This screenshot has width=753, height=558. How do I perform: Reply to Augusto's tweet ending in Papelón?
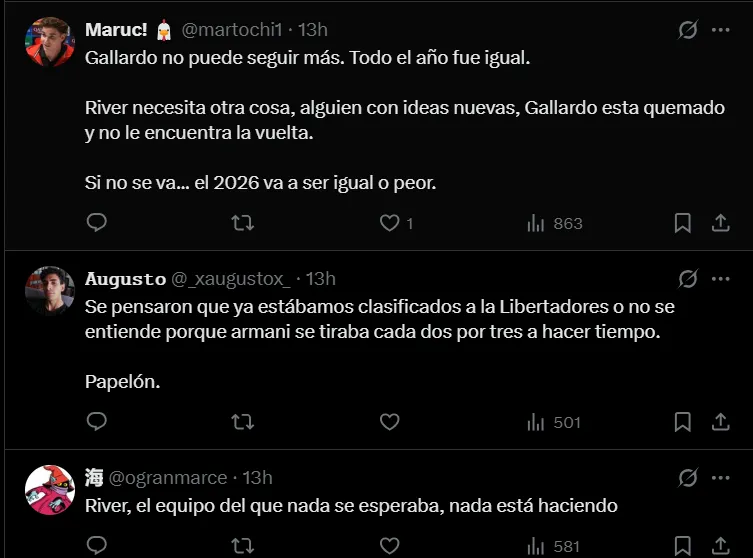tap(97, 422)
